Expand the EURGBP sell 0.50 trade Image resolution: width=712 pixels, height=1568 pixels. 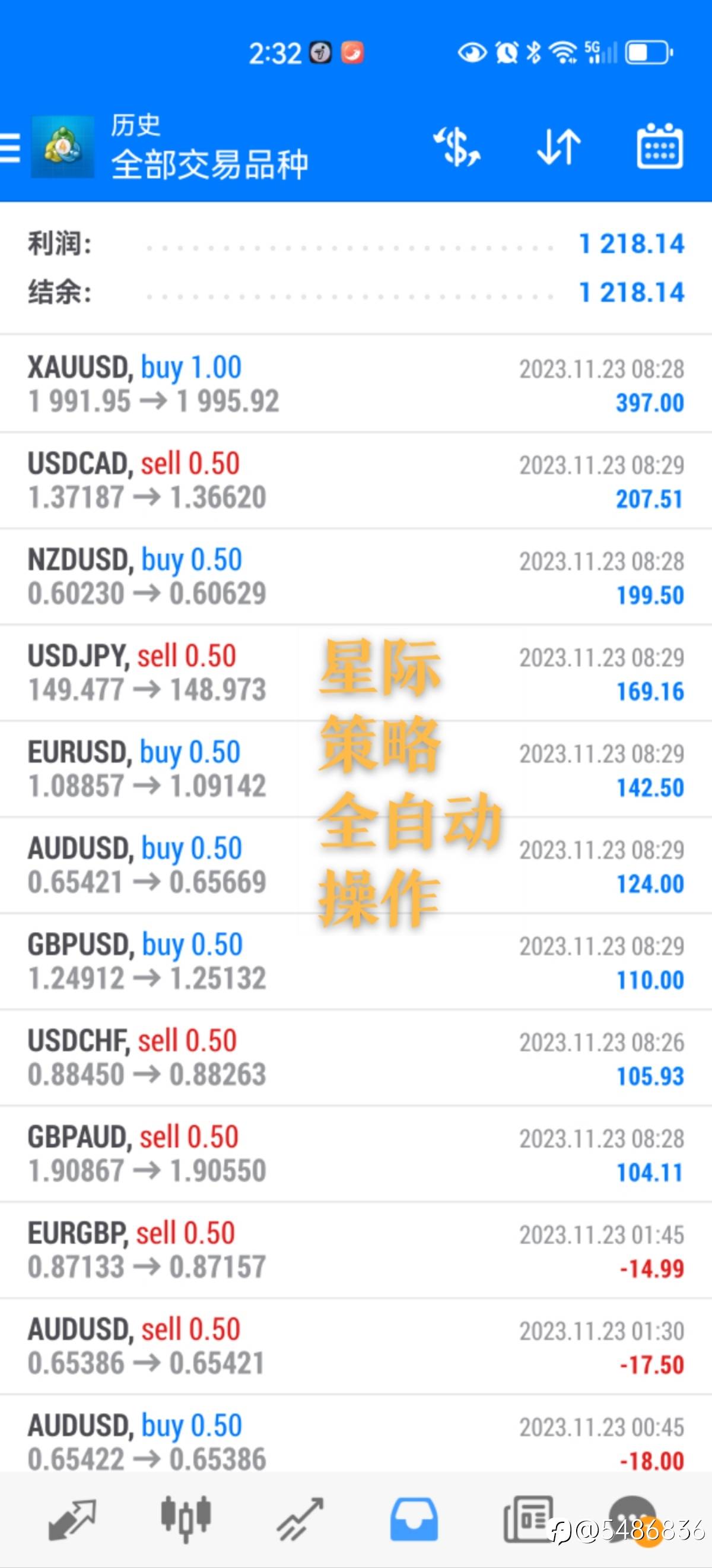point(356,1250)
